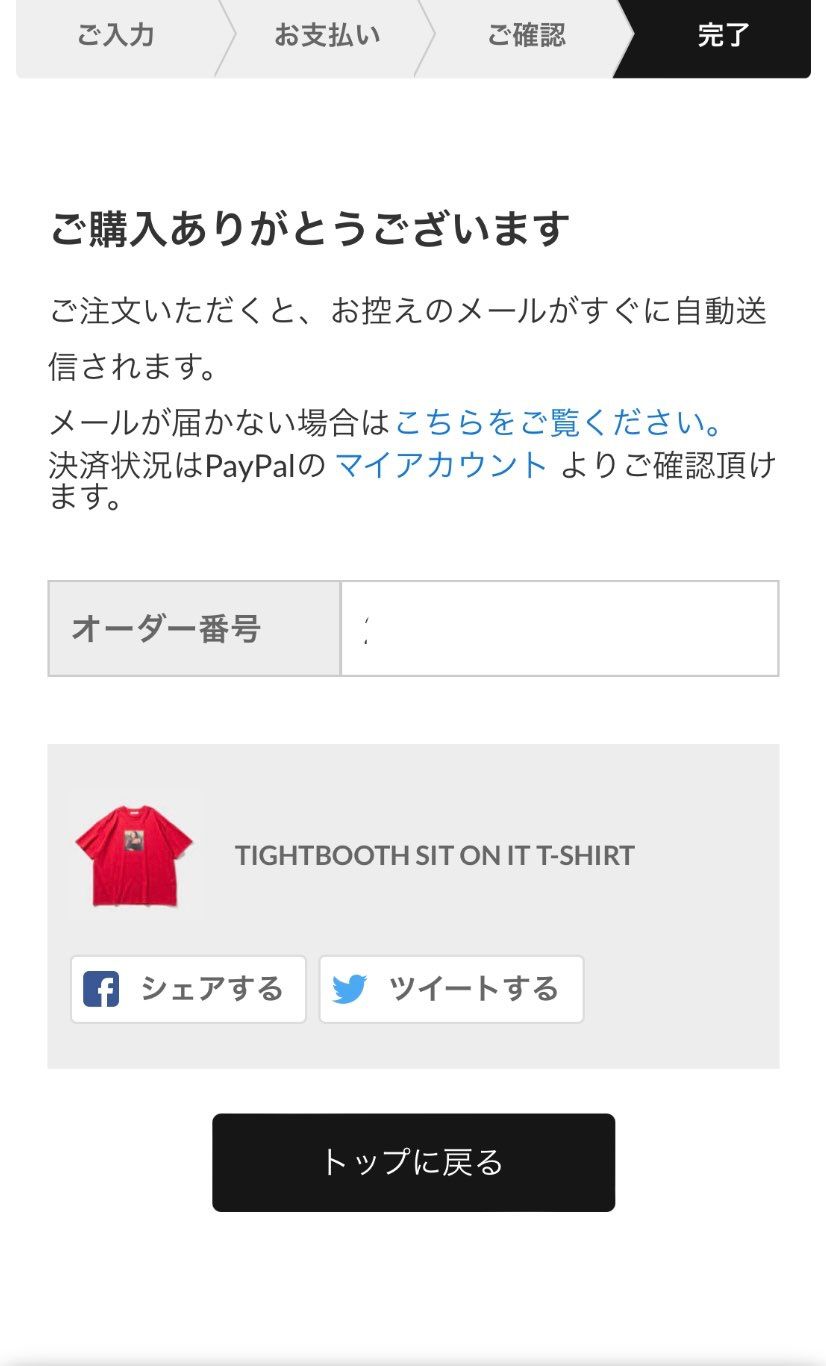Open the PayPal マイアカウント link
826x1366 pixels.
coord(438,466)
